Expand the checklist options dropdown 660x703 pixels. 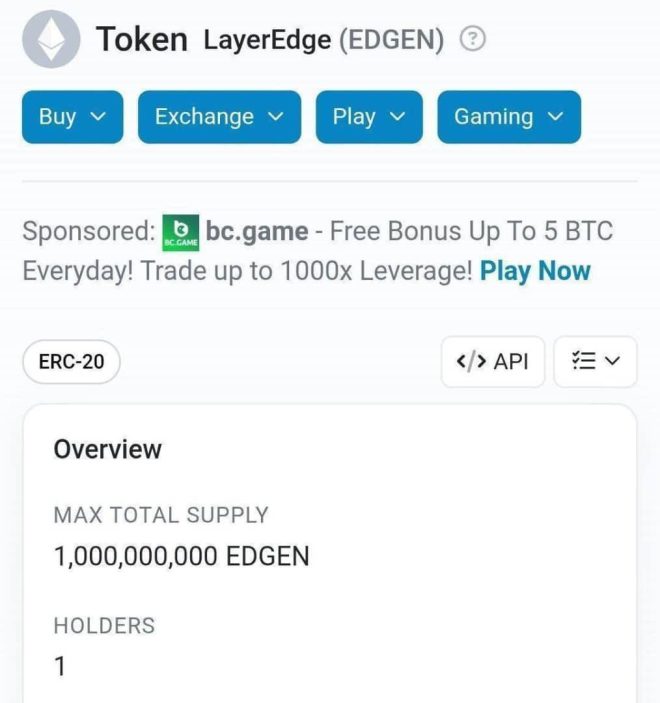coord(595,362)
